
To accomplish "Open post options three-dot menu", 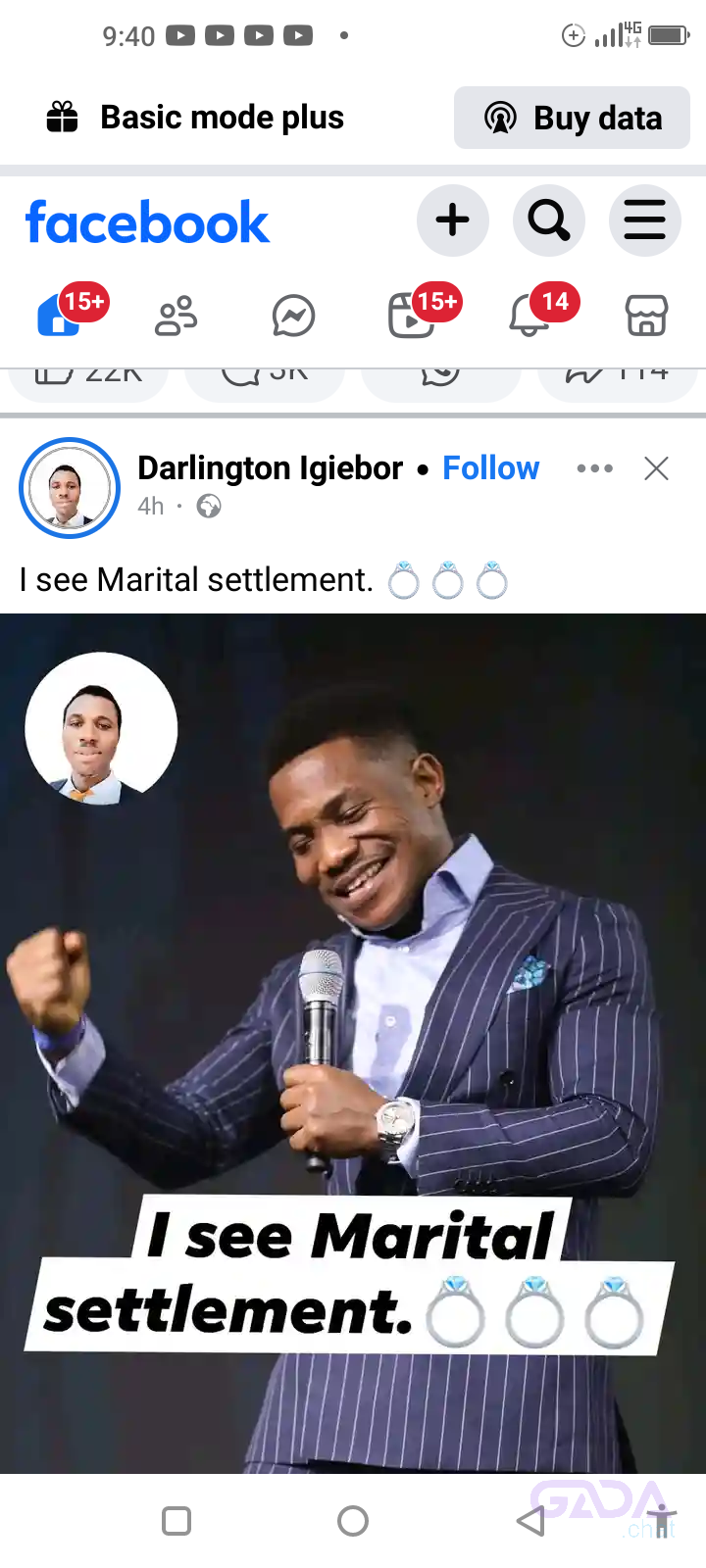I will pyautogui.click(x=594, y=468).
